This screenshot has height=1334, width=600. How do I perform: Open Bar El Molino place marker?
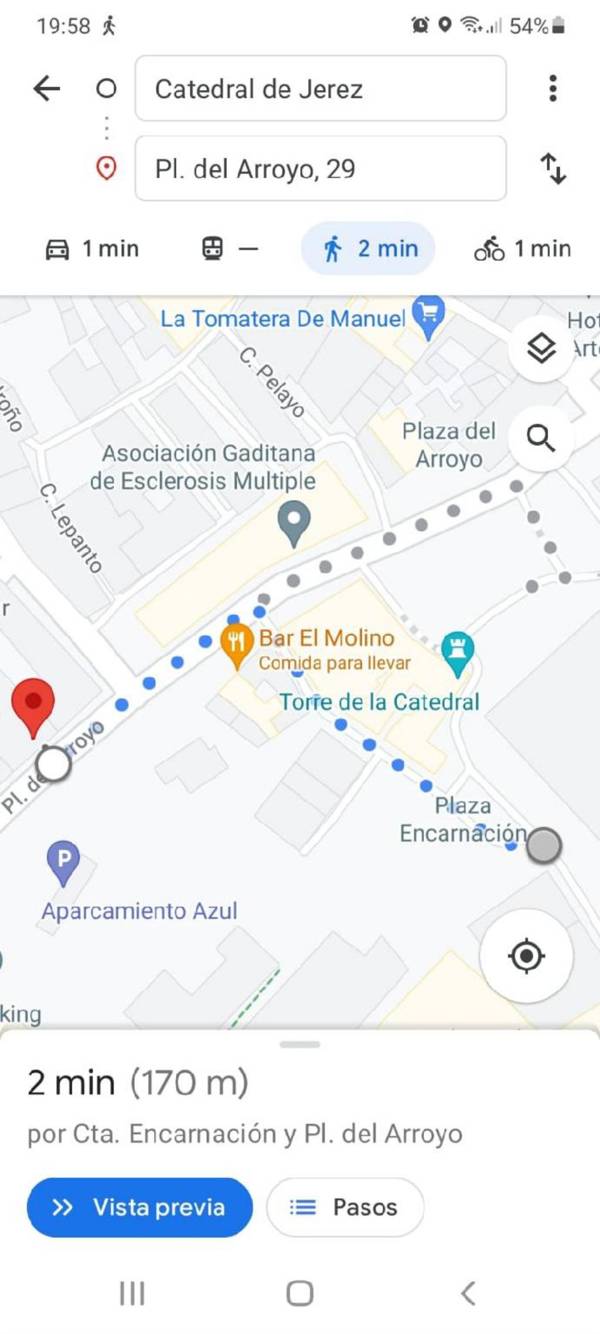pyautogui.click(x=236, y=646)
